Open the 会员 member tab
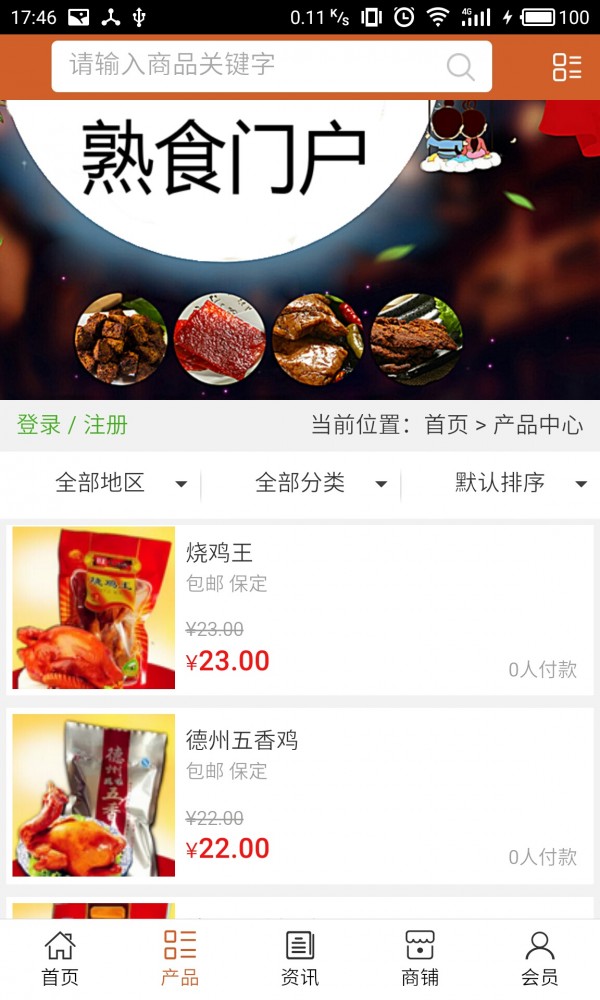Screen dimensions: 600x1000 [540, 958]
